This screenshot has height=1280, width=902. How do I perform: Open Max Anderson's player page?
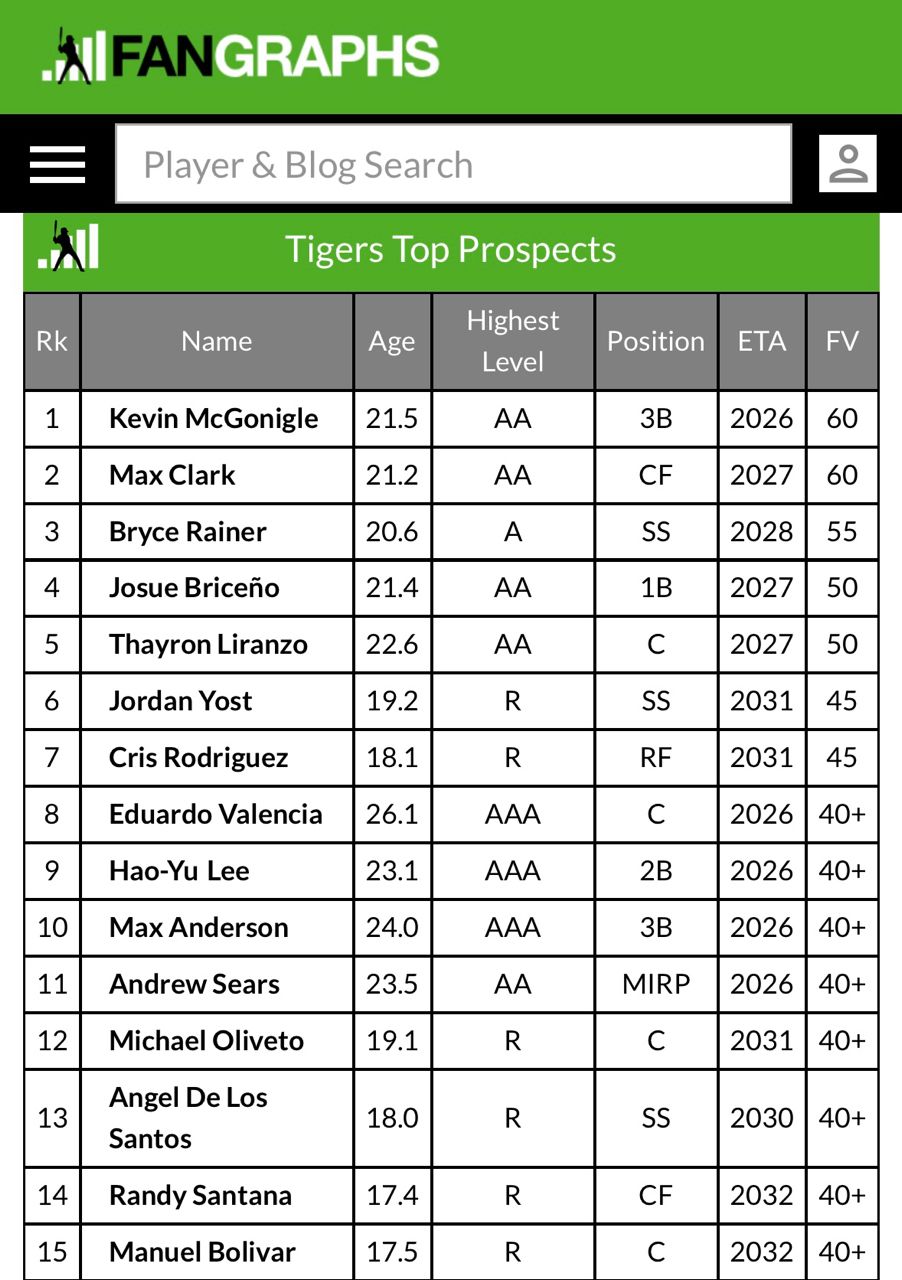click(198, 927)
